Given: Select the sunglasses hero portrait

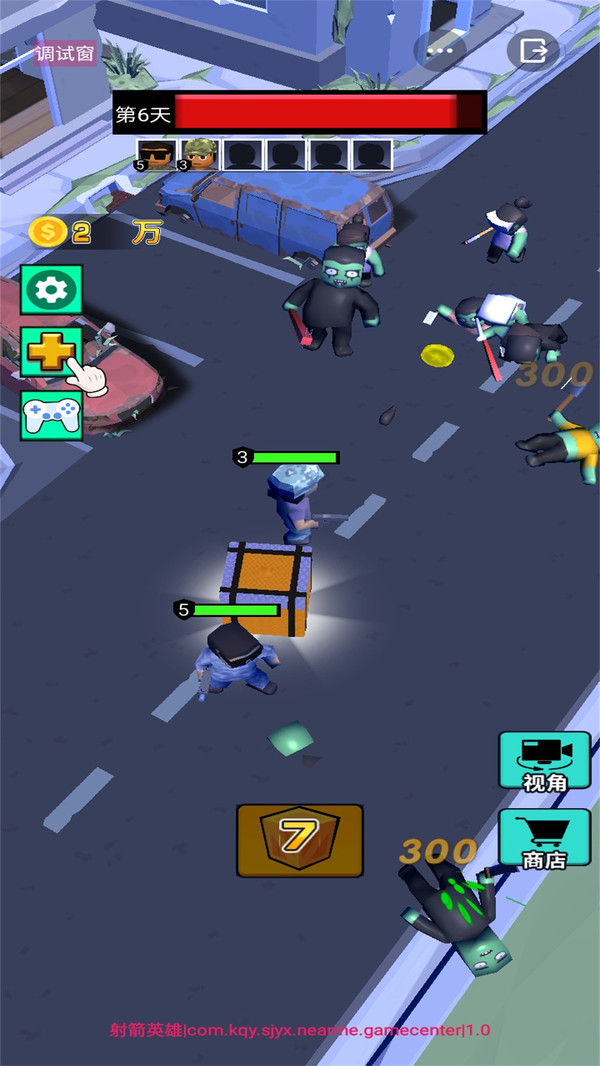Looking at the screenshot, I should coord(156,155).
